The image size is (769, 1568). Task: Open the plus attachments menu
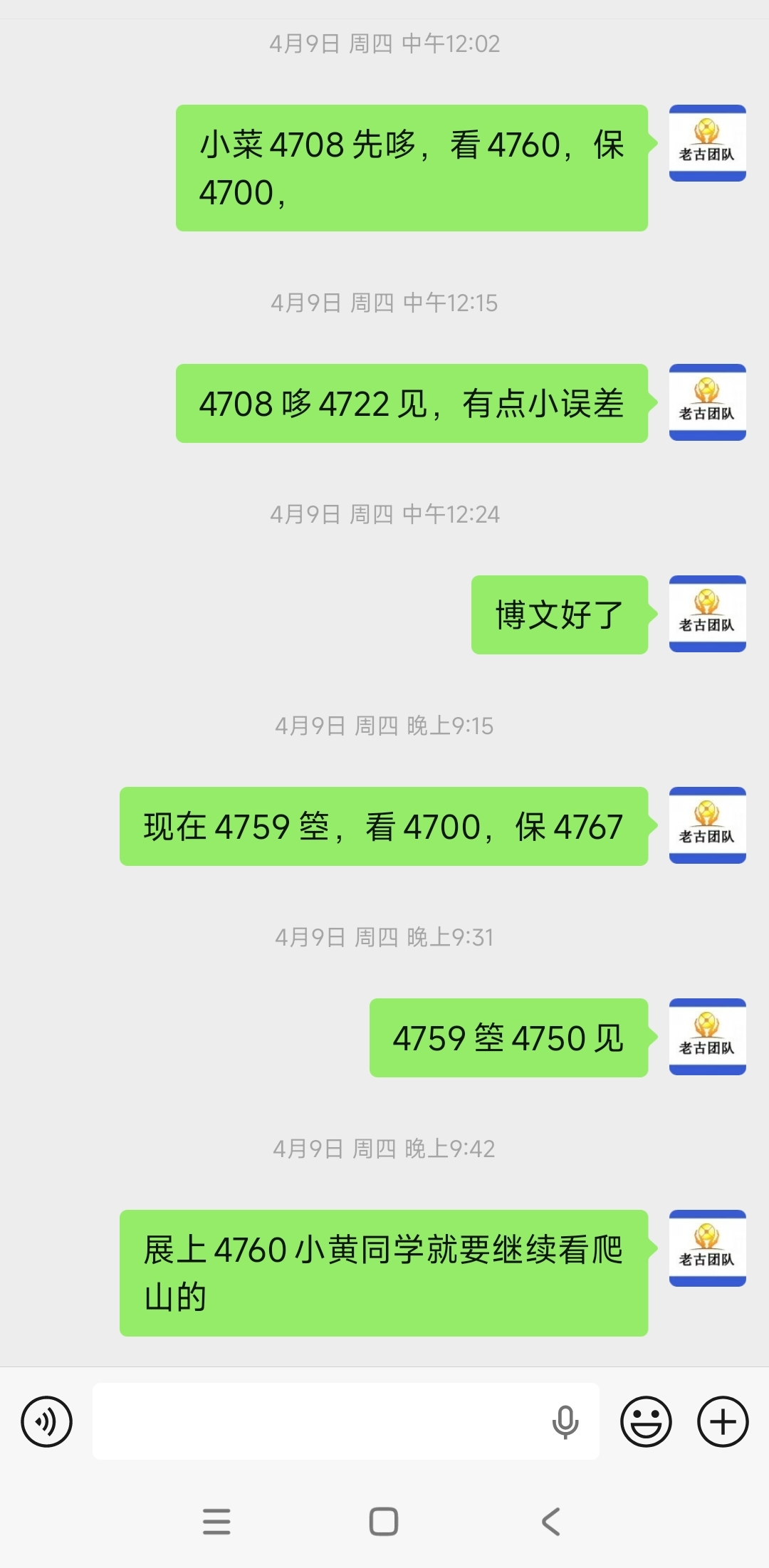723,1422
